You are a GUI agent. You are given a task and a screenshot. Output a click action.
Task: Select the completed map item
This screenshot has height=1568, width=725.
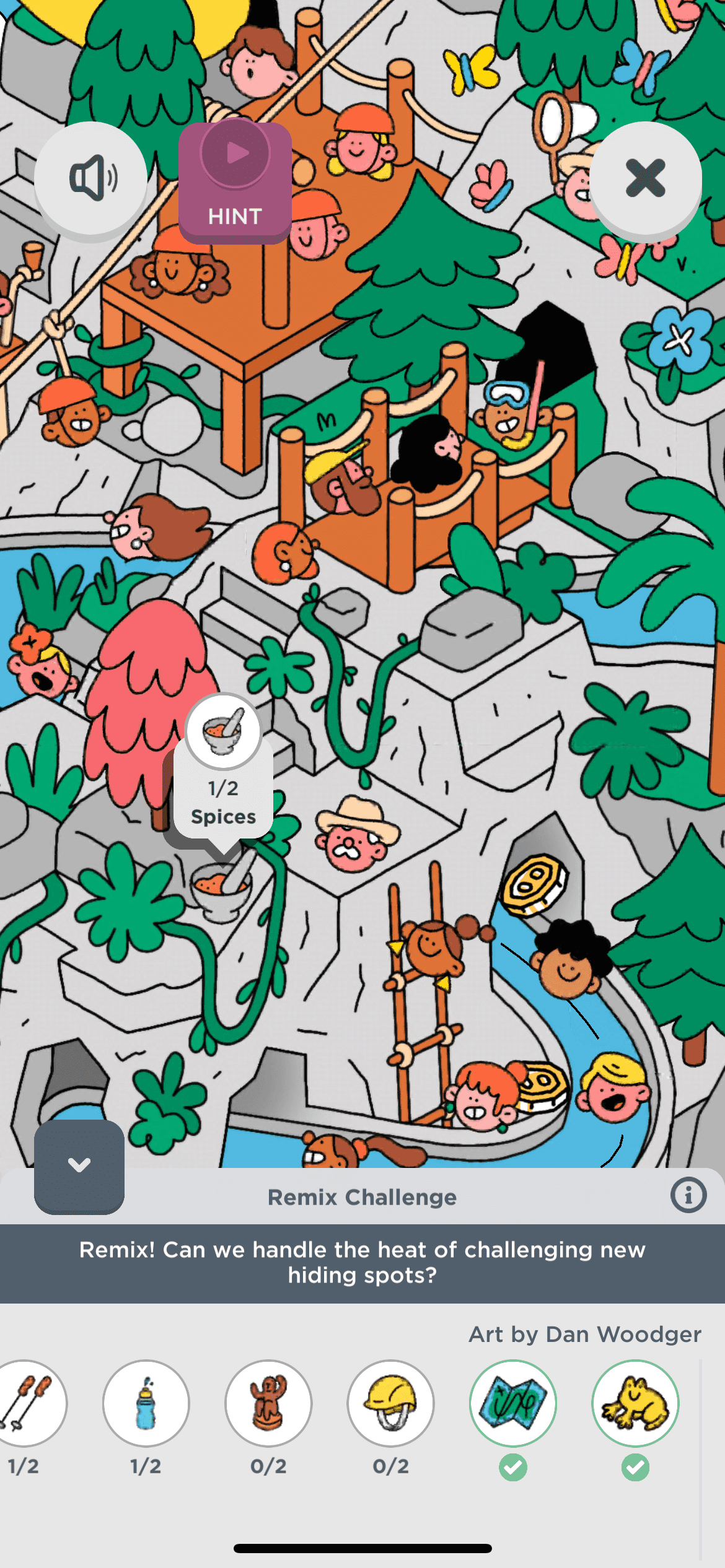click(512, 1403)
